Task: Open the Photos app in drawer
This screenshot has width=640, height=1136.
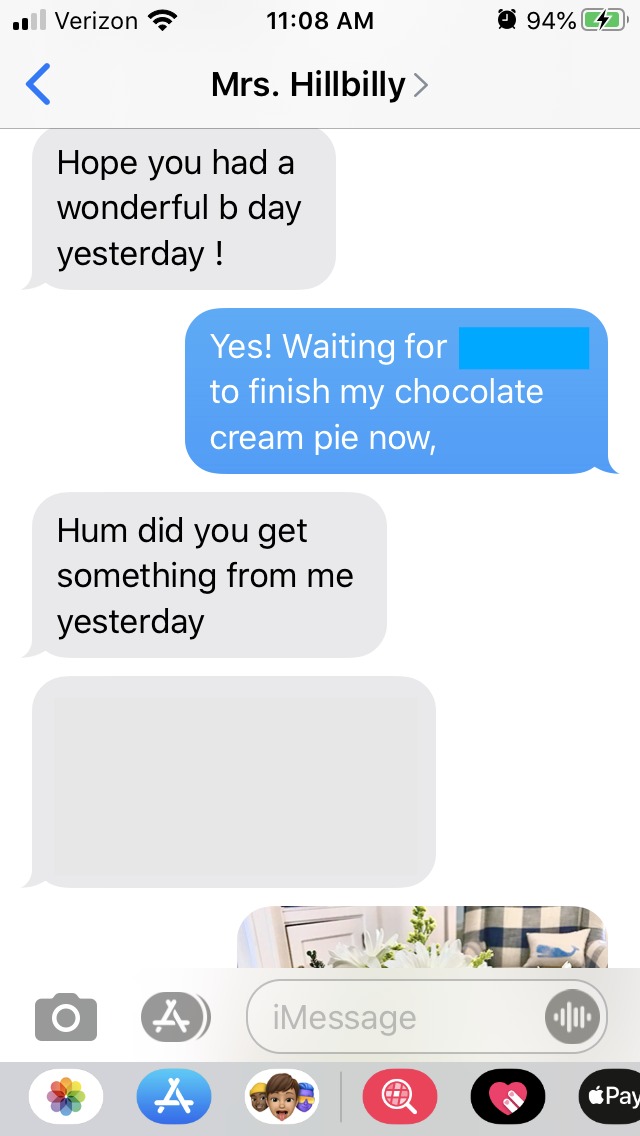Action: pos(66,1097)
